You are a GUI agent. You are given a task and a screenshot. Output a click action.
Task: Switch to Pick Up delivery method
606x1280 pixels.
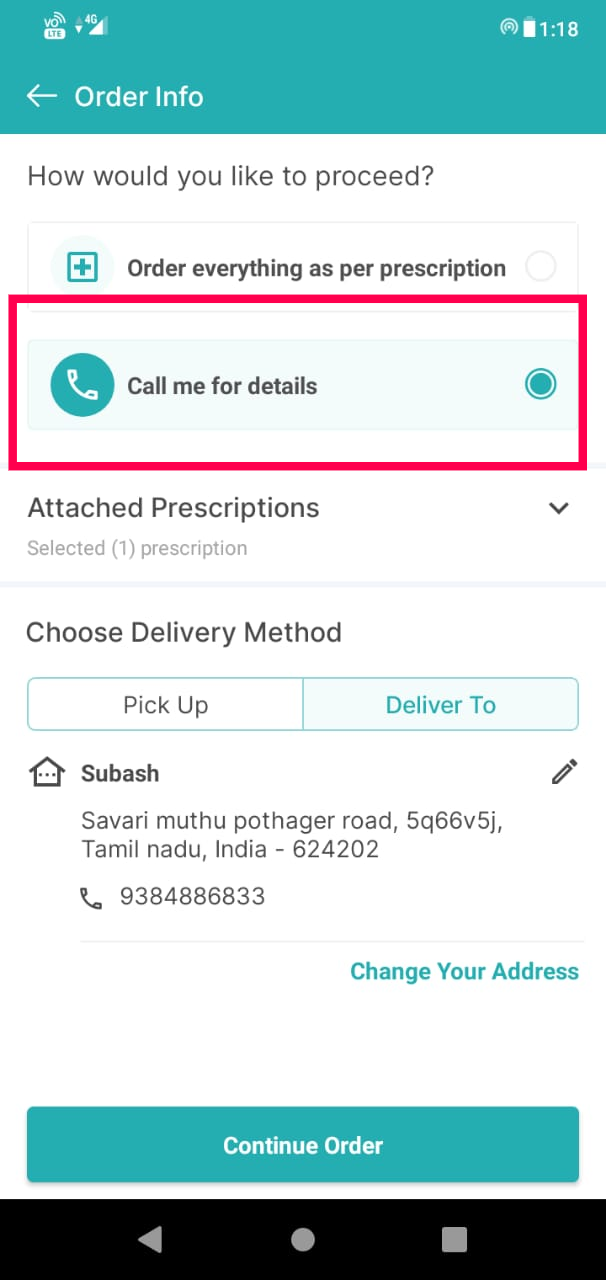point(166,705)
